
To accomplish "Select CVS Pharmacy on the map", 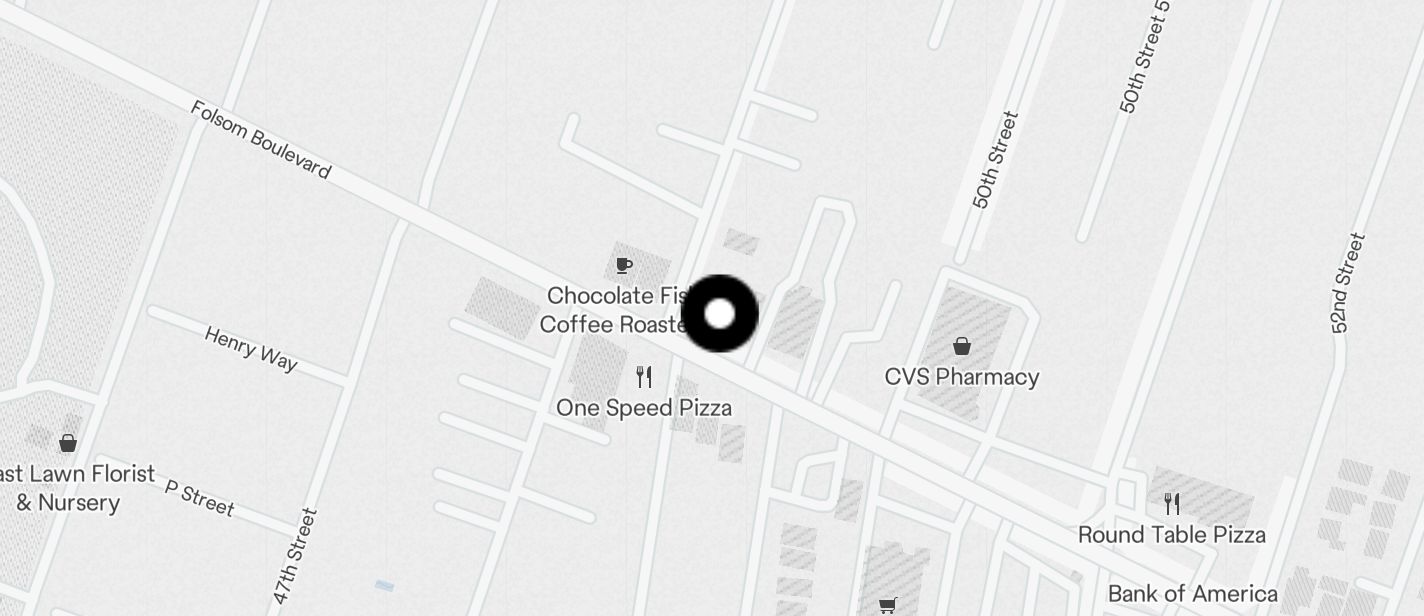I will tap(961, 348).
